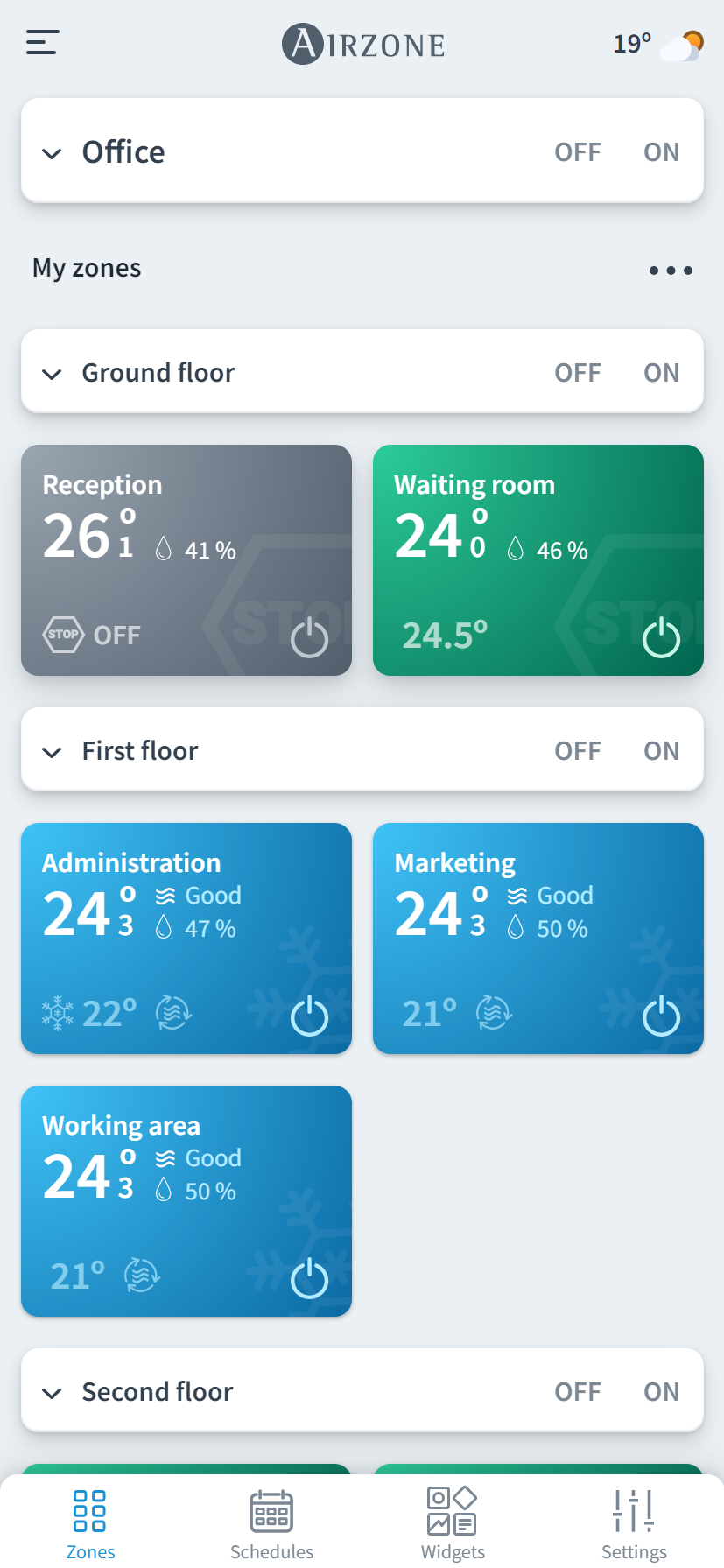Open the hamburger drawer menu

click(x=42, y=42)
